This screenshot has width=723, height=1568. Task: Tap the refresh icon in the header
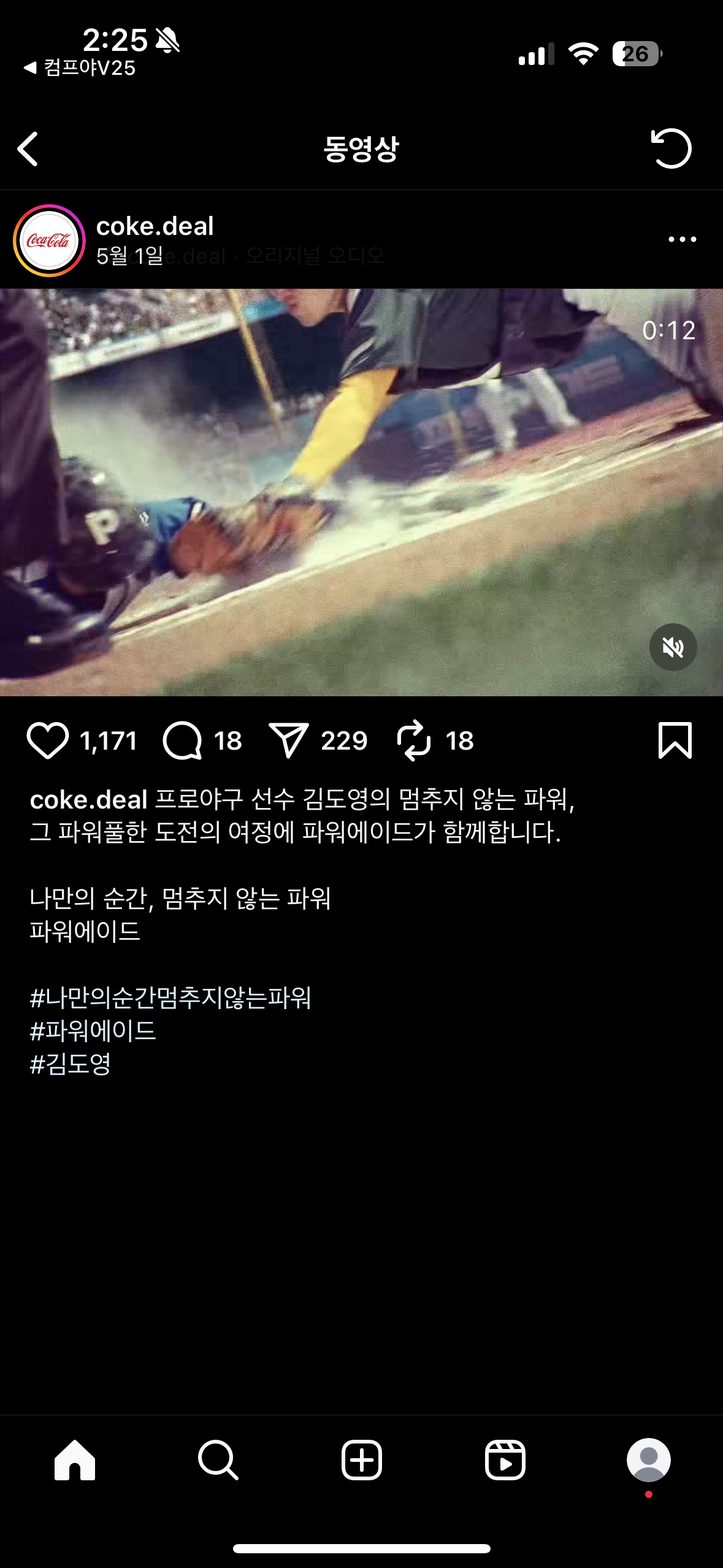pos(670,148)
